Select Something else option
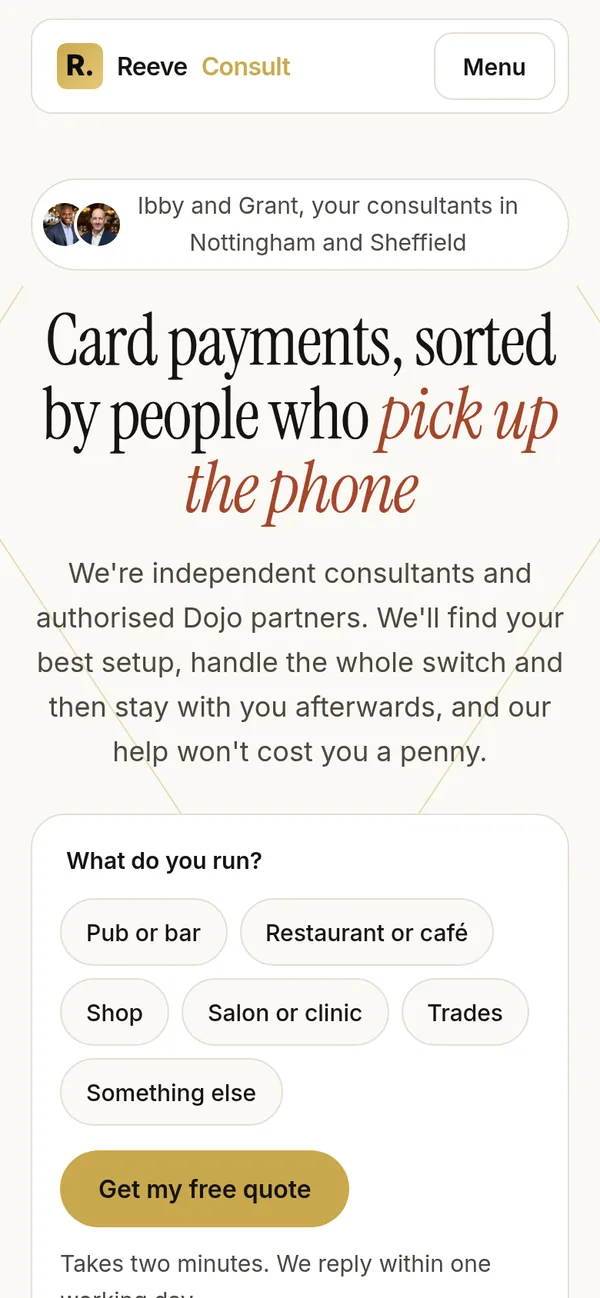The width and height of the screenshot is (600, 1298). tap(171, 1092)
